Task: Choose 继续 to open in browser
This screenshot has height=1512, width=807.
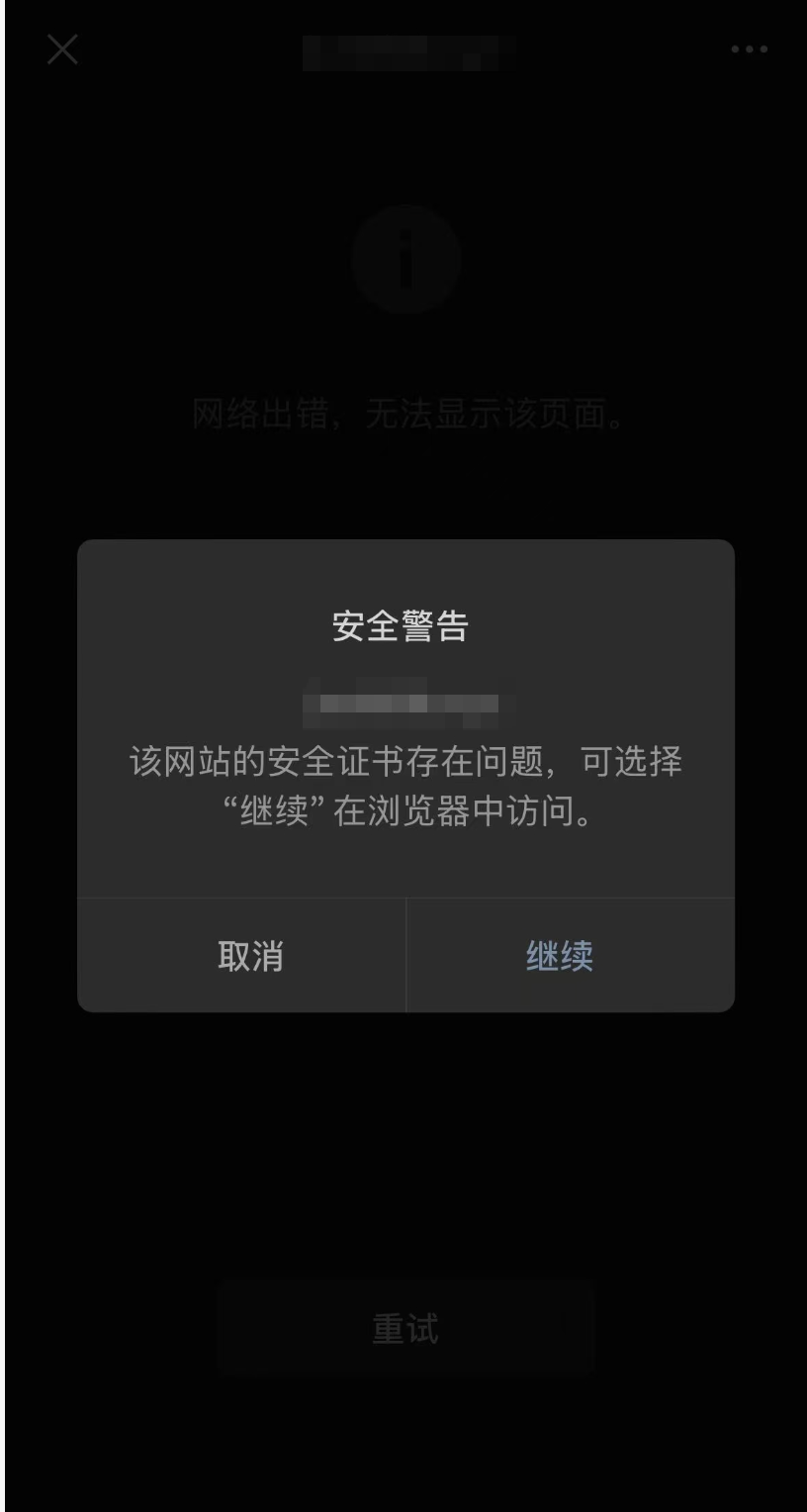Action: click(x=560, y=956)
